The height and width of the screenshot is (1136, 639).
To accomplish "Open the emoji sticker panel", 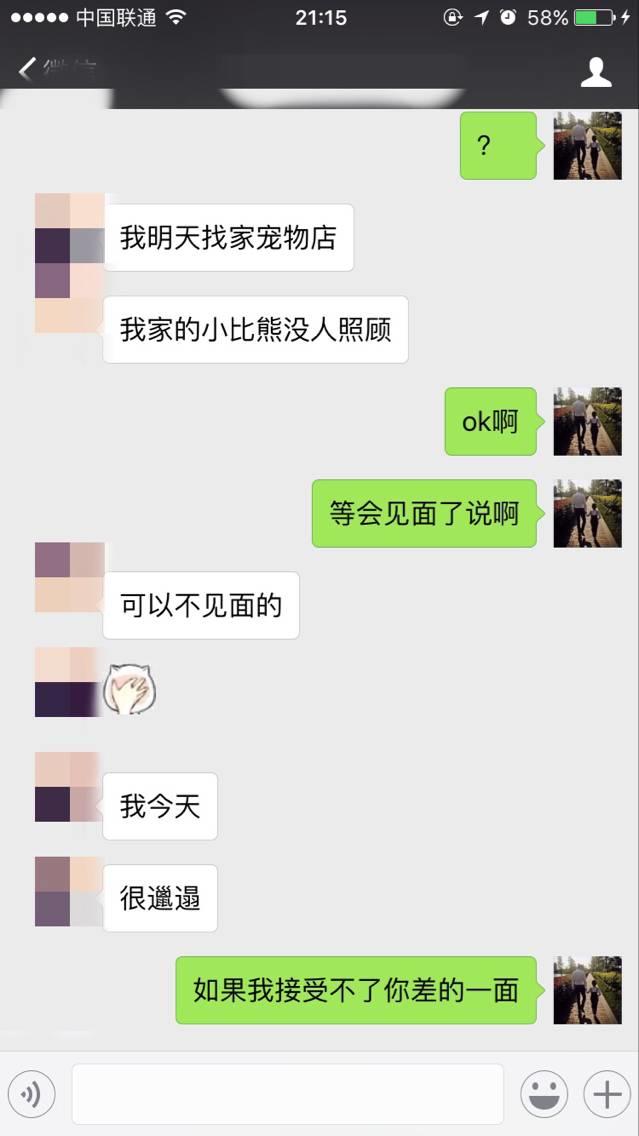I will pos(543,1095).
